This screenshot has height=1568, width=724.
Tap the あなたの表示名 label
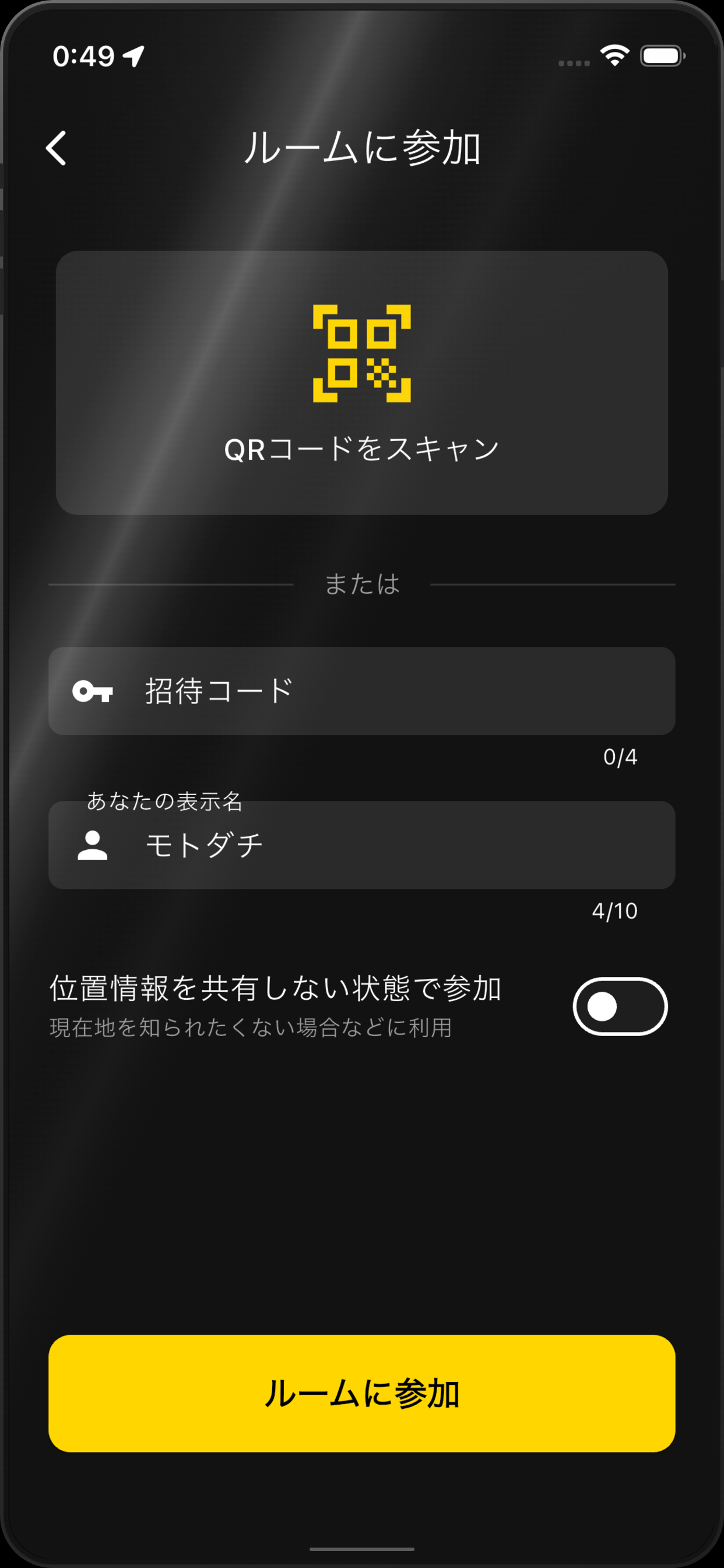point(165,803)
